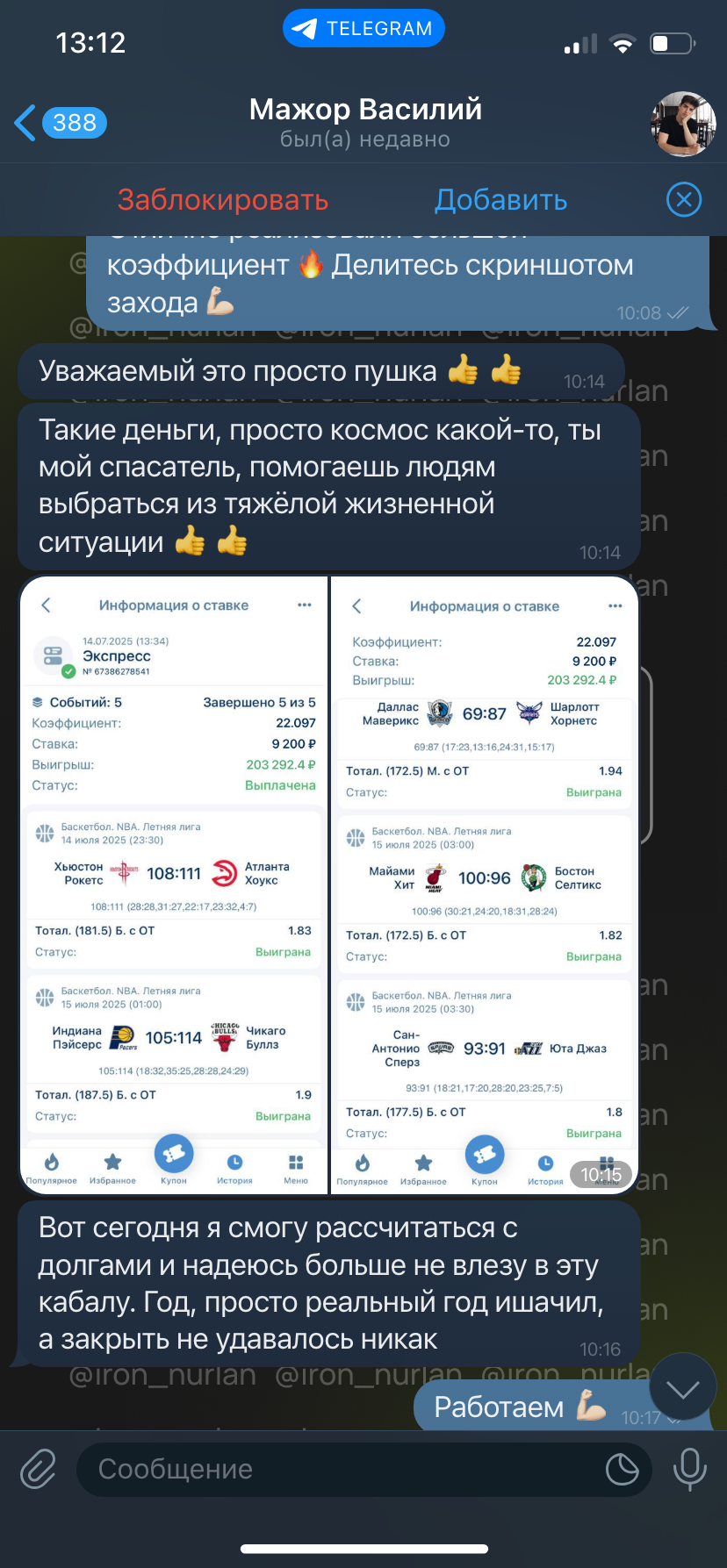
Task: Go back to the chat list
Action: click(60, 123)
